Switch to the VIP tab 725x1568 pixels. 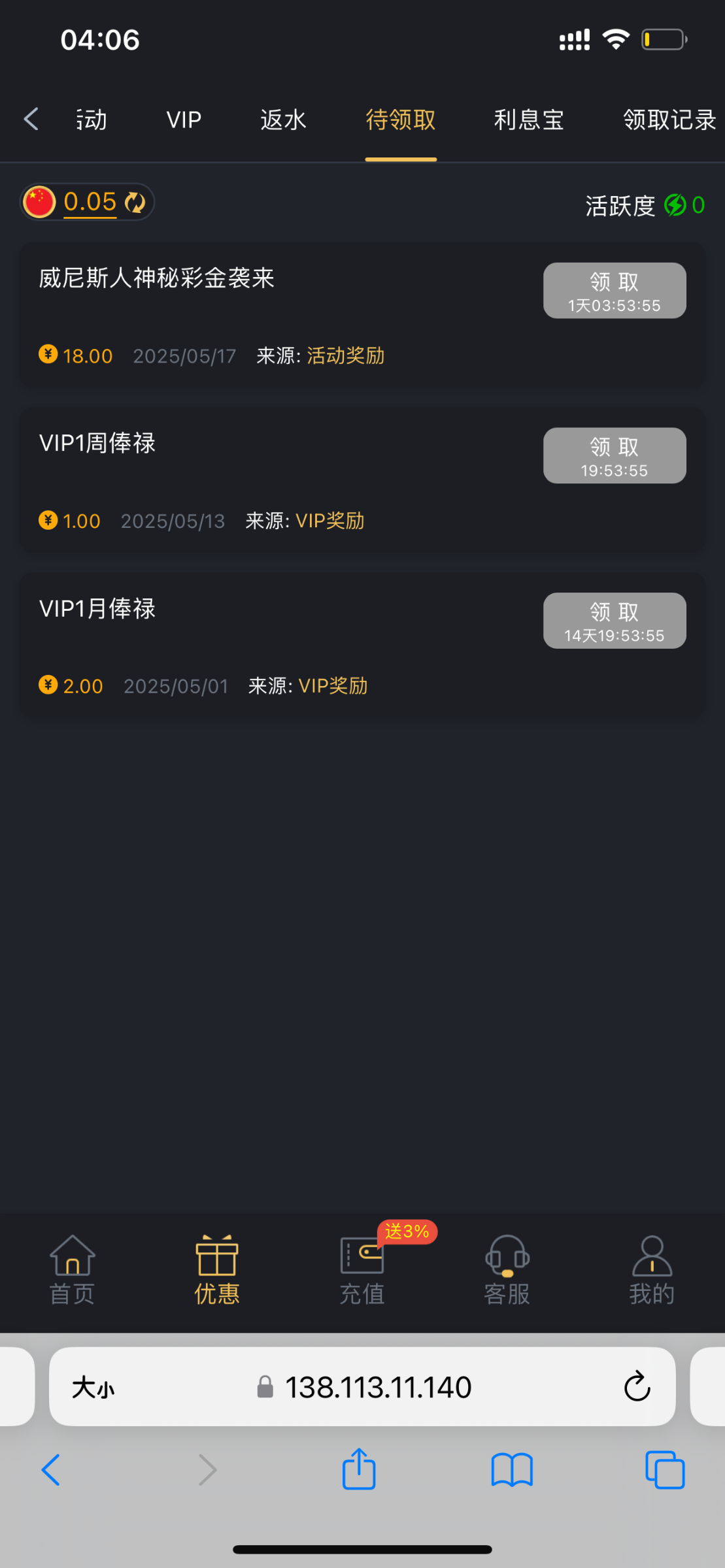[184, 120]
